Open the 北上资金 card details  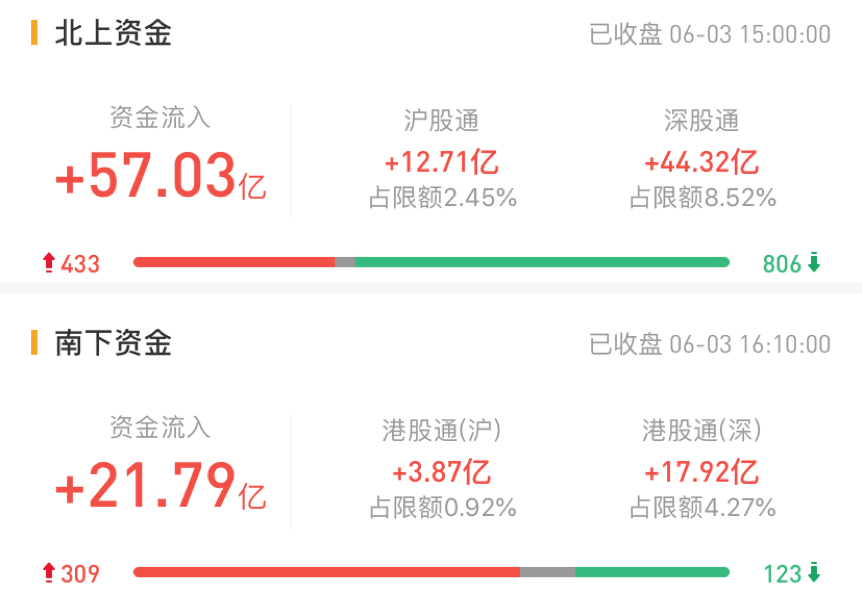pyautogui.click(x=113, y=34)
